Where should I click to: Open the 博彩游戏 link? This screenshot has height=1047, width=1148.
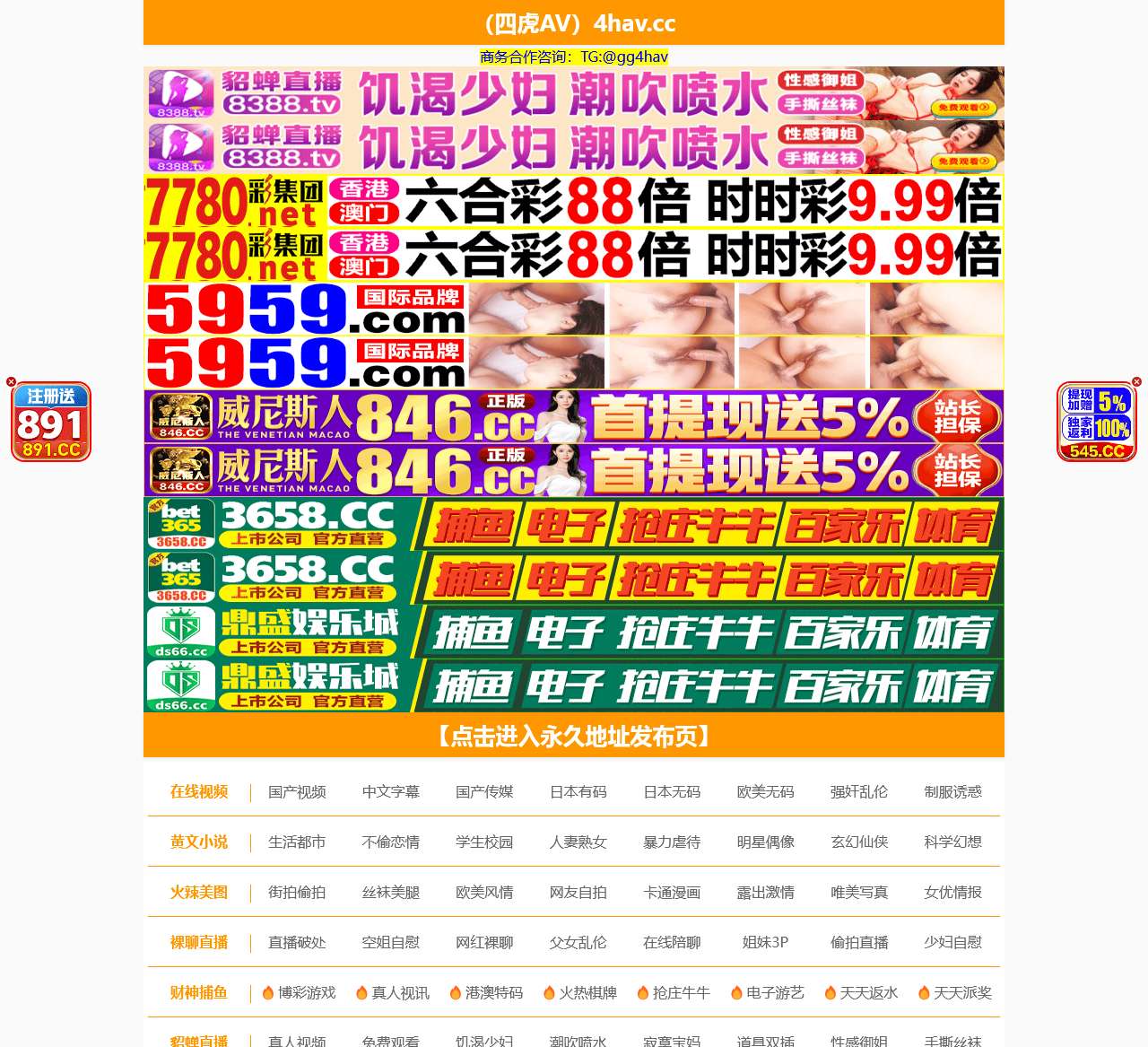[306, 993]
